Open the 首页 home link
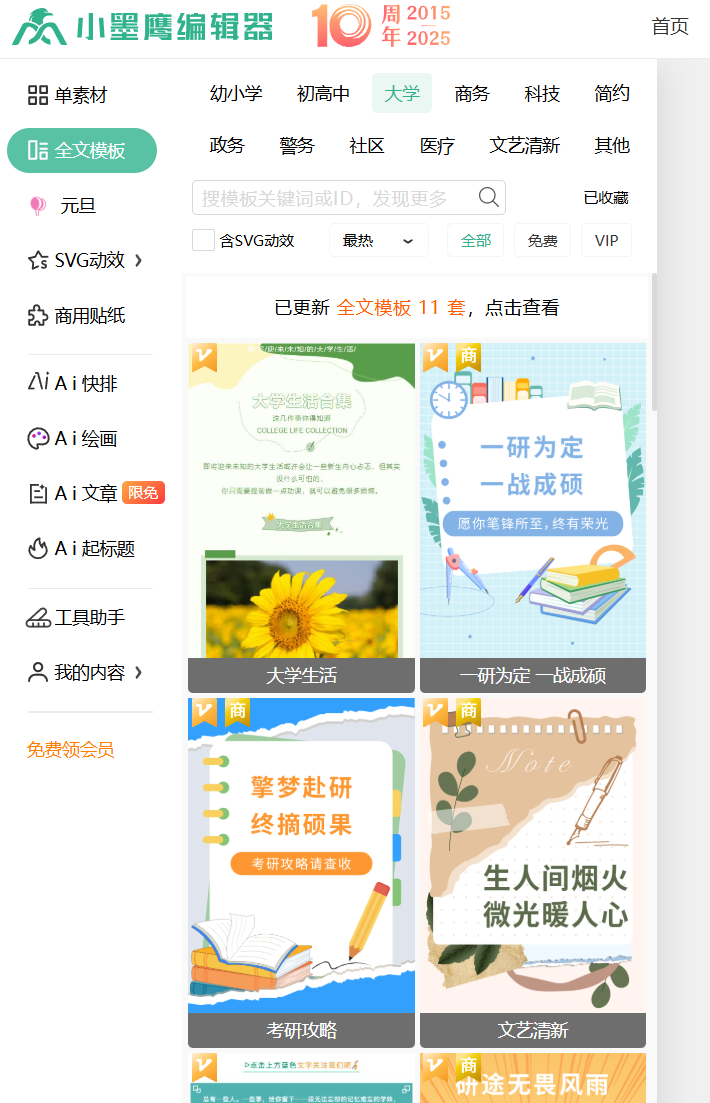Screen dimensions: 710x1103 pyautogui.click(x=670, y=27)
